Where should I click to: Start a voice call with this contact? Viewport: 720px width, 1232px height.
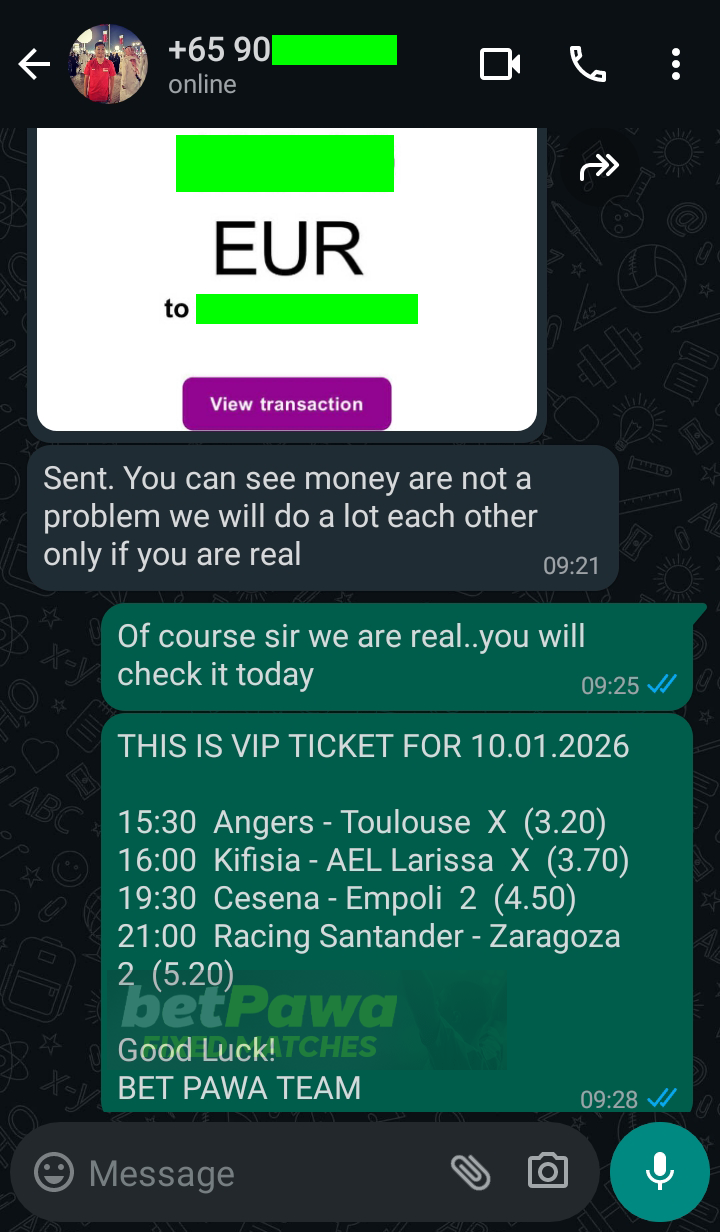pyautogui.click(x=588, y=65)
